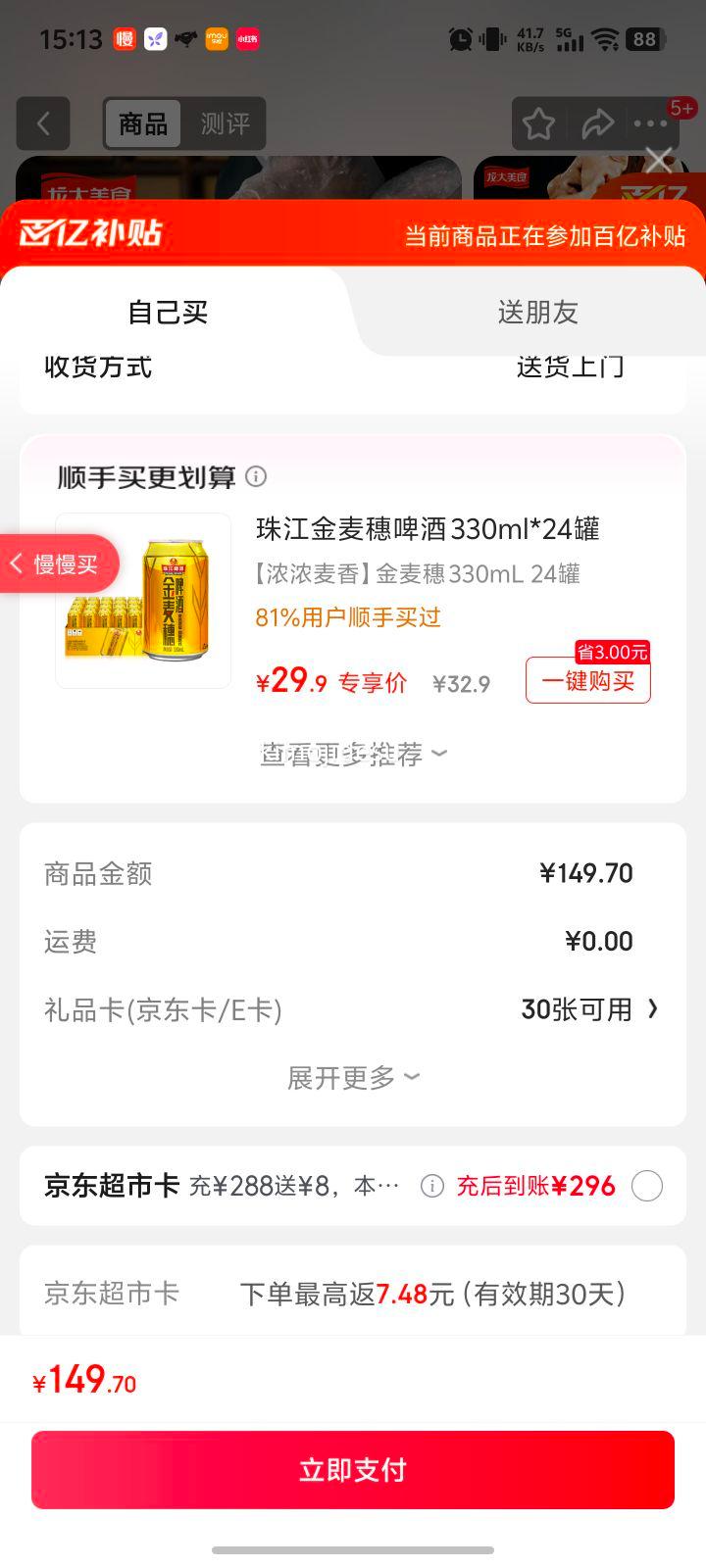
Task: Show 京东超市卡 recharge details info
Action: [431, 1186]
